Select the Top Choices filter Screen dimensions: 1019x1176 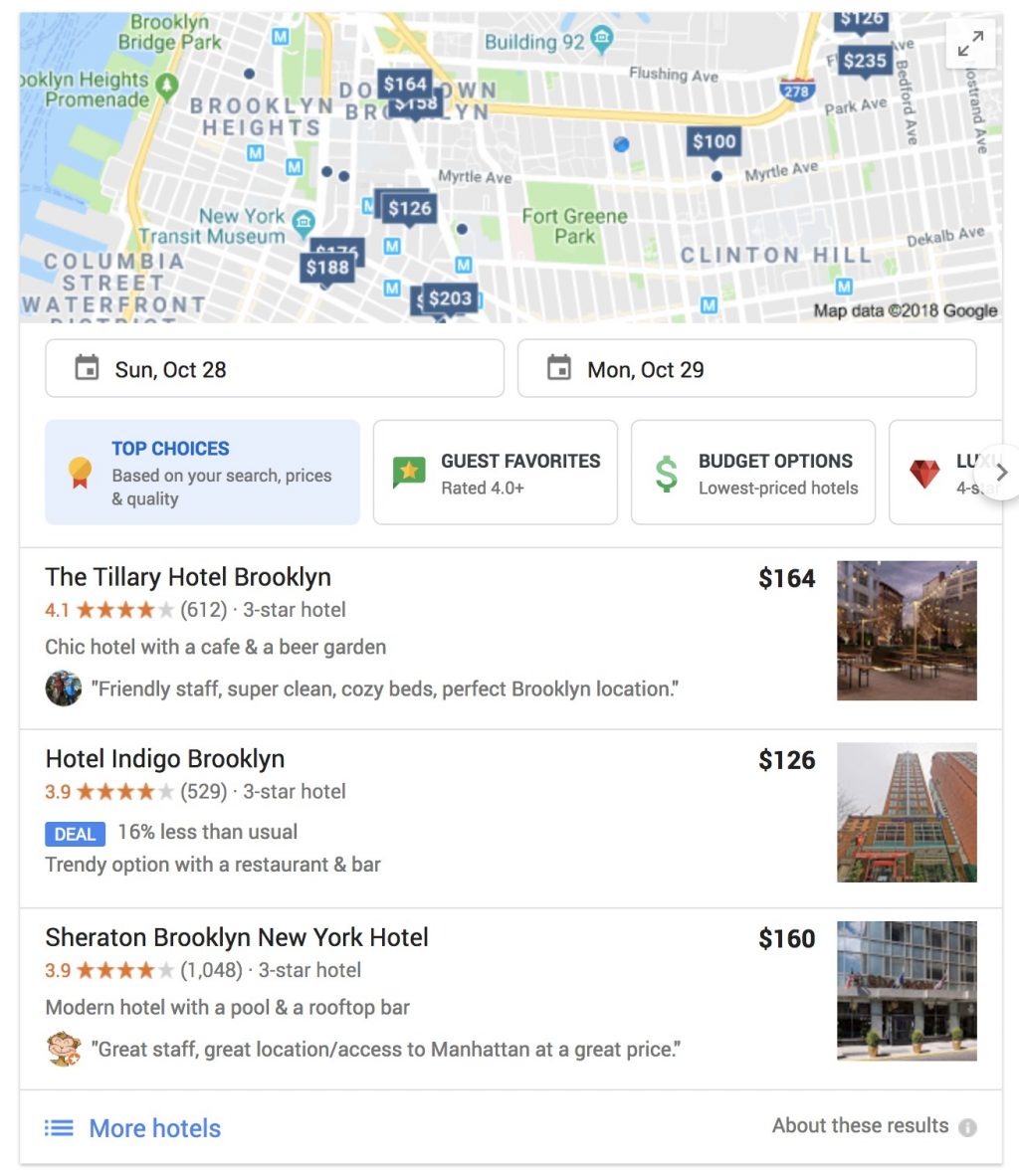click(202, 472)
